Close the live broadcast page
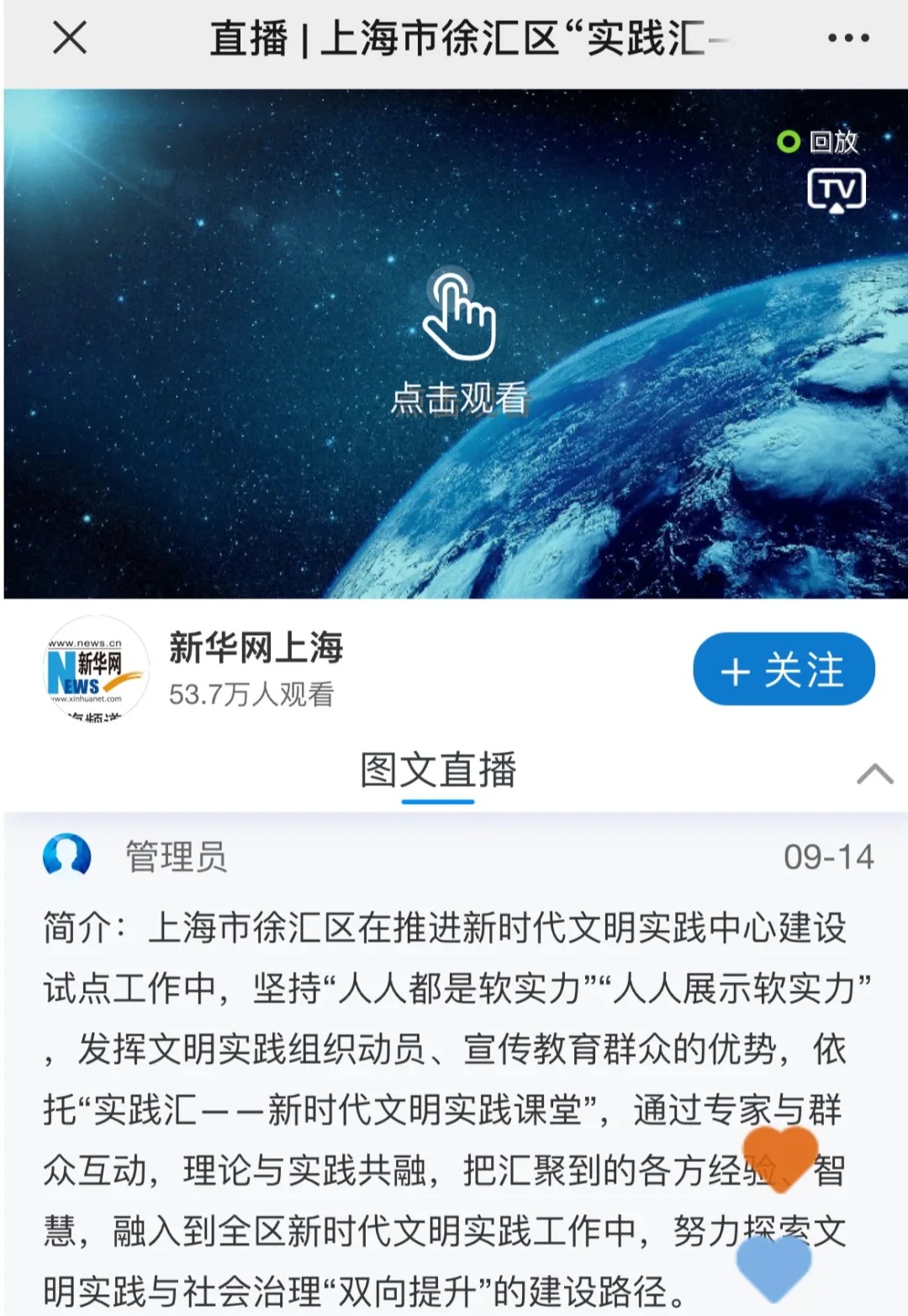908x1316 pixels. coord(69,38)
